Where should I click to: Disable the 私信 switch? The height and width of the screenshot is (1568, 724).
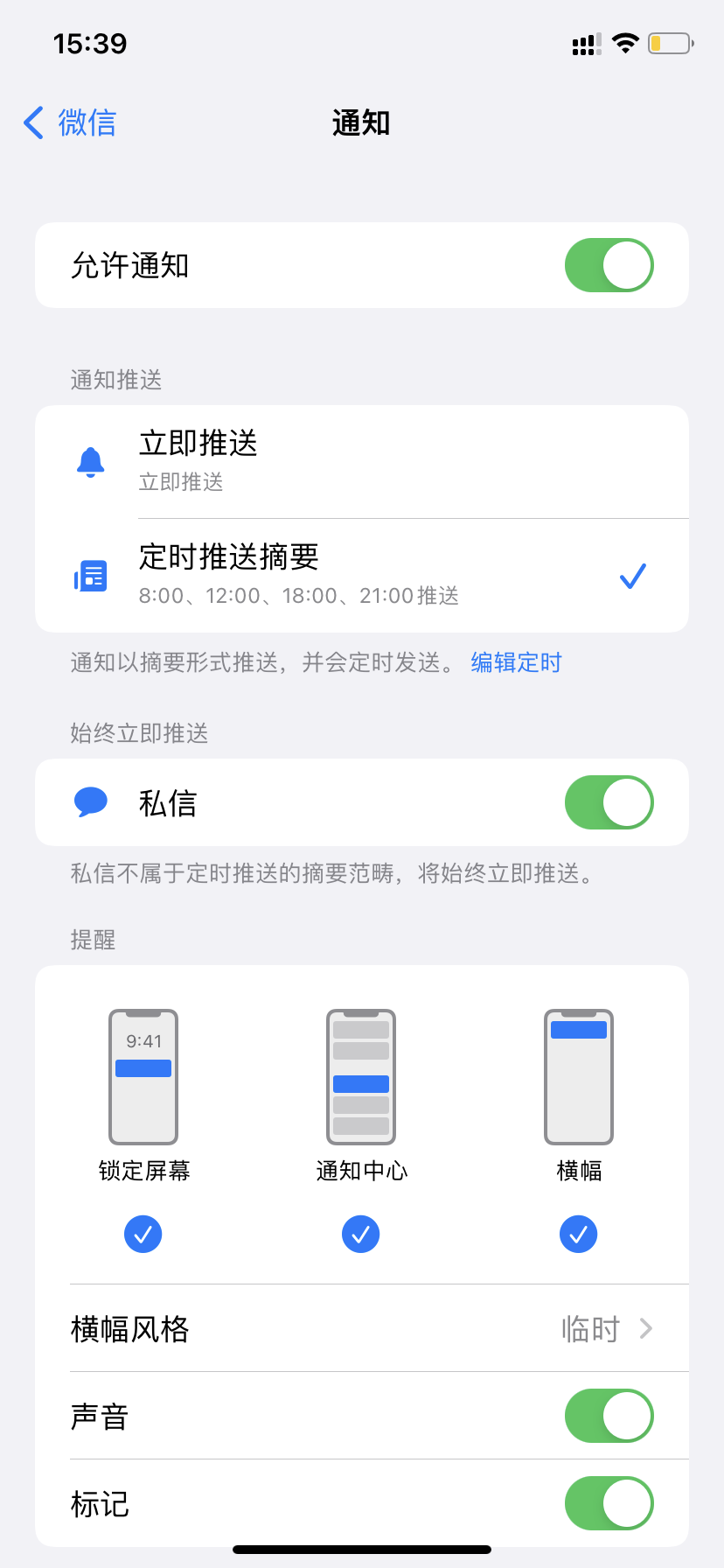click(x=609, y=802)
